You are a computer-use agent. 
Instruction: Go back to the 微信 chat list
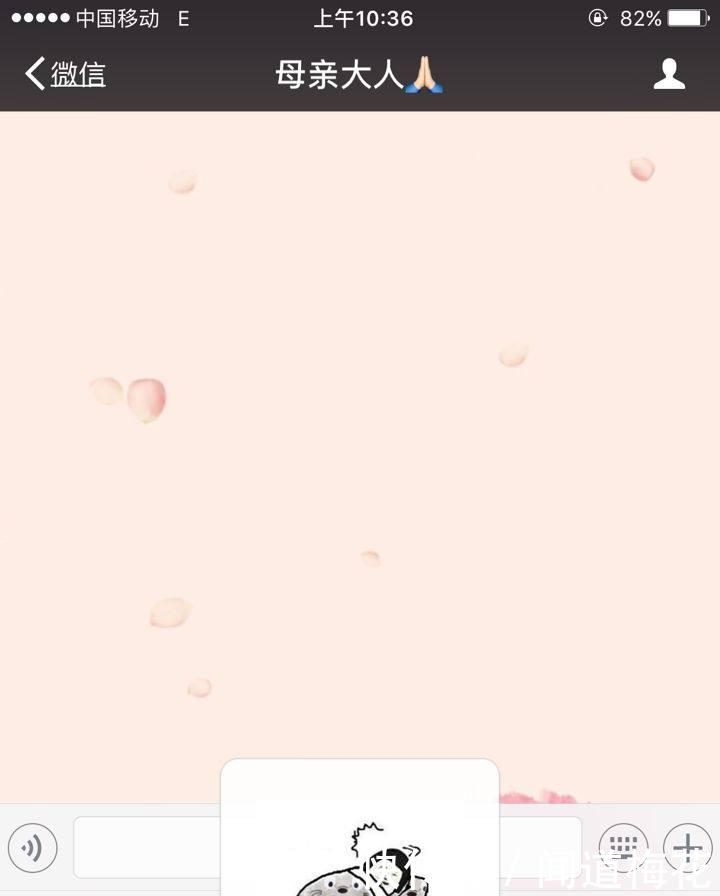(66, 74)
